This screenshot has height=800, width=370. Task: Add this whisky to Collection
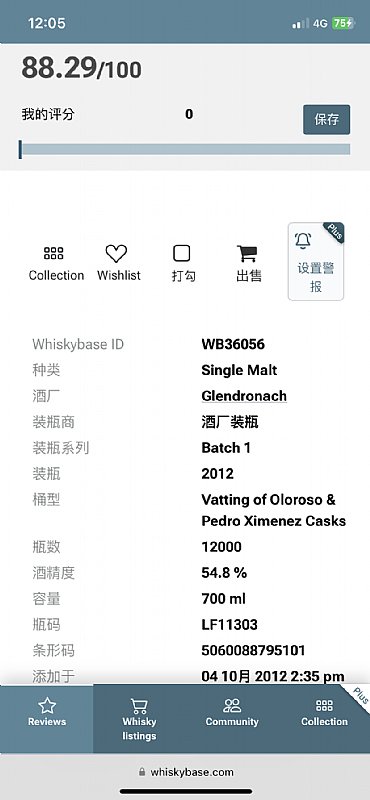coord(56,263)
